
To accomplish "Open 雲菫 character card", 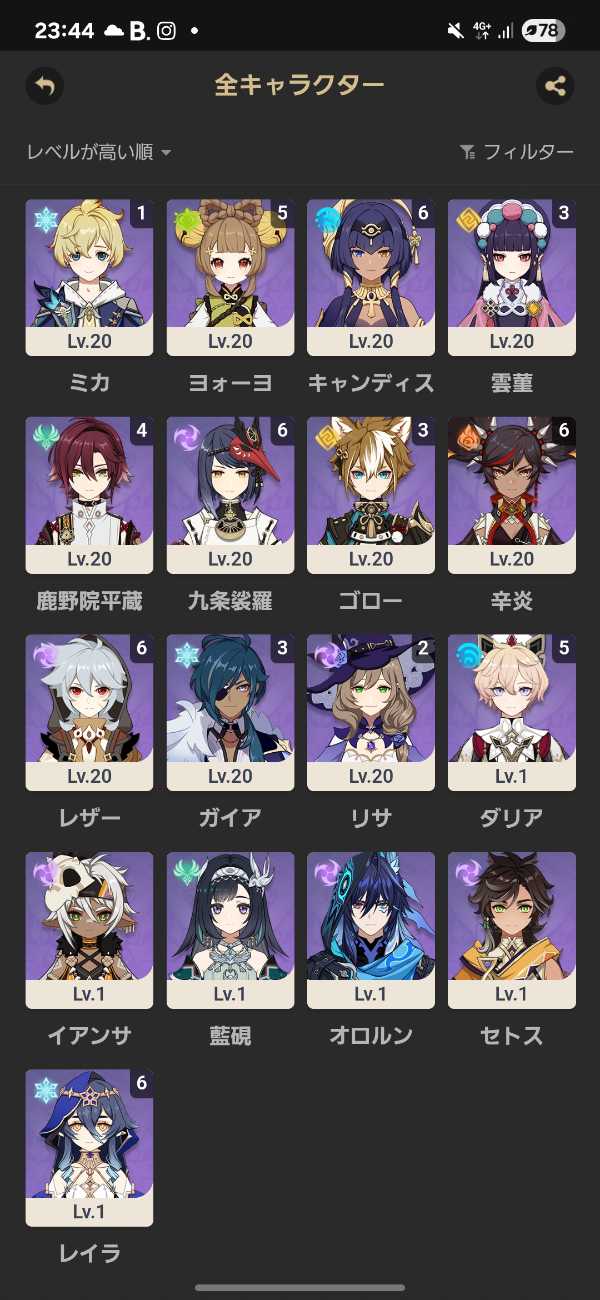I will (x=512, y=277).
